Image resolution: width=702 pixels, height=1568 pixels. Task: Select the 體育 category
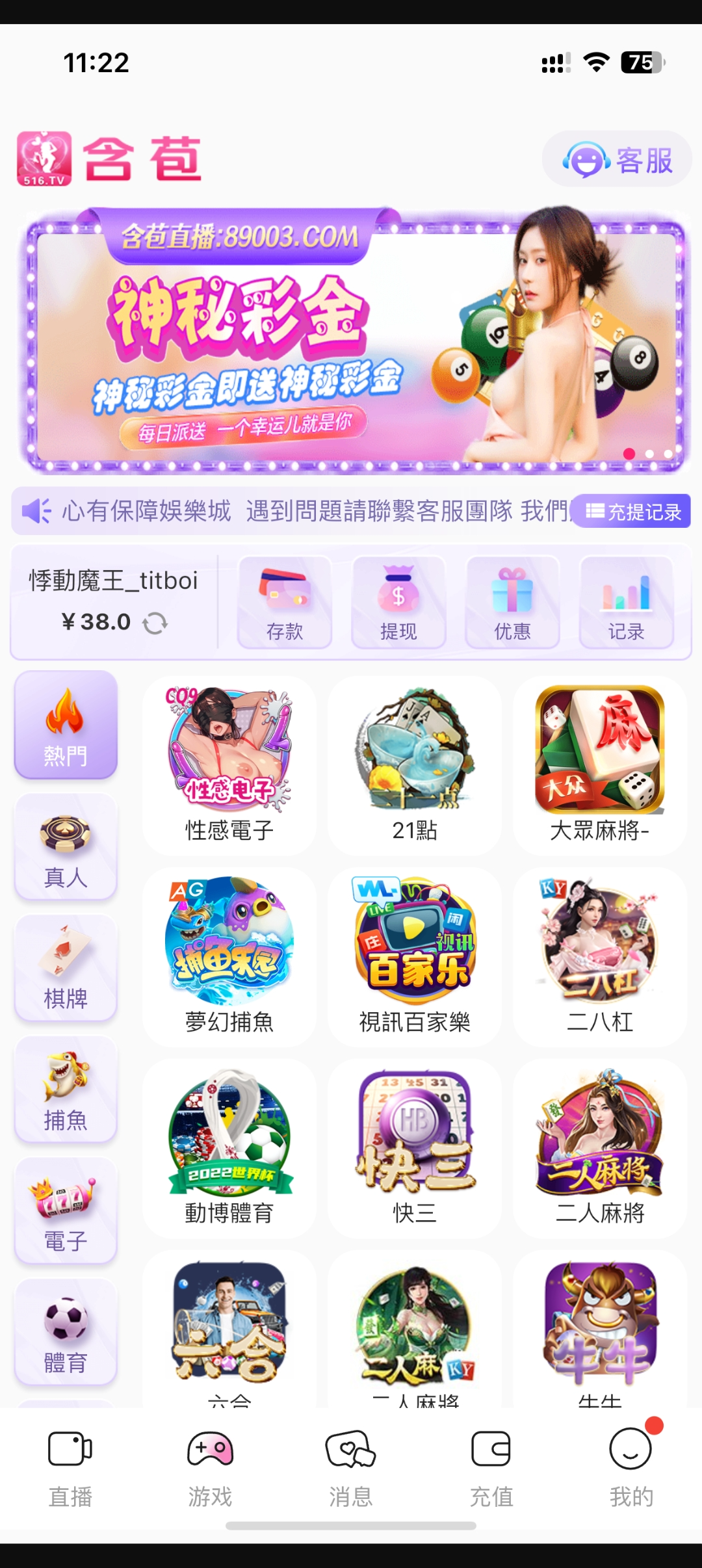pyautogui.click(x=66, y=1332)
